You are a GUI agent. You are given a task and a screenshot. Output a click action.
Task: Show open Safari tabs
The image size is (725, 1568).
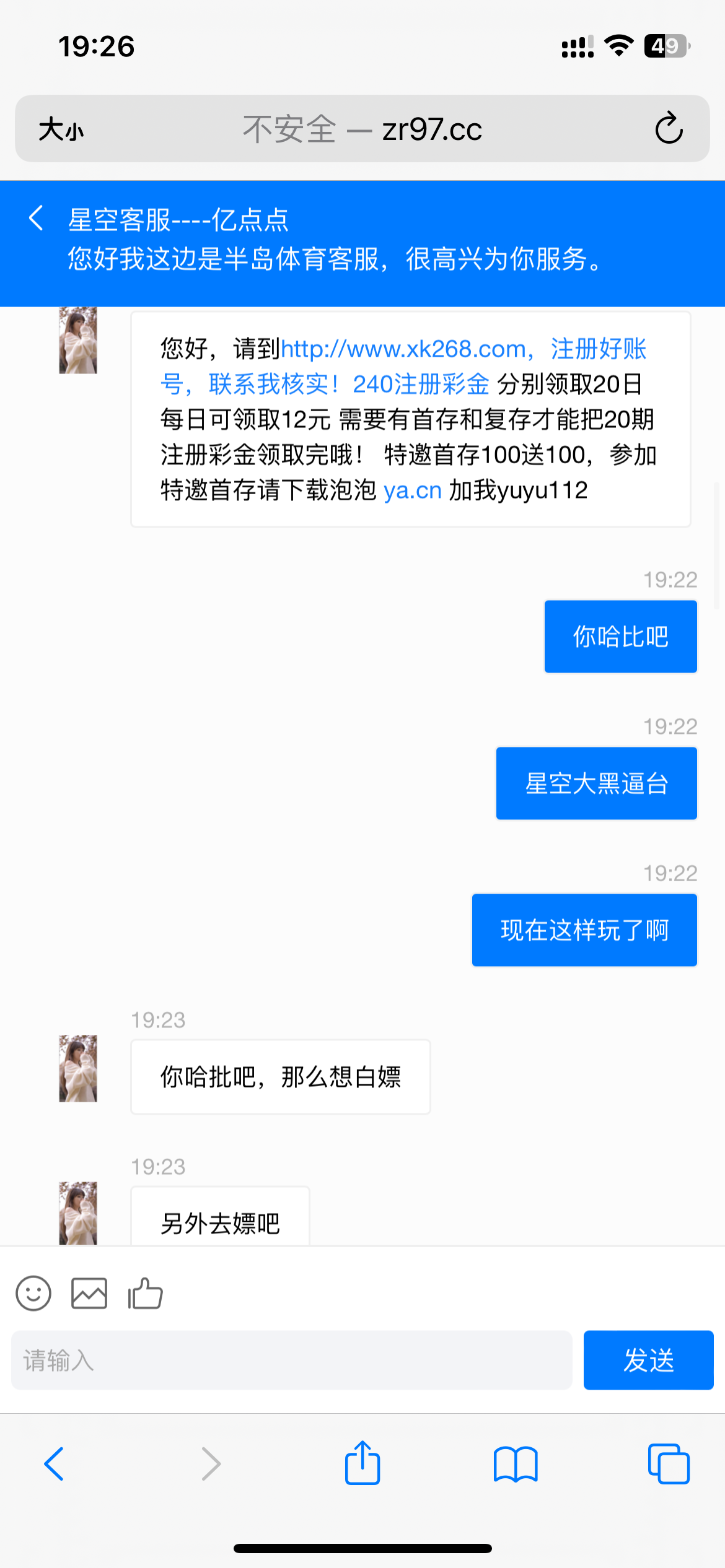coord(669,1464)
